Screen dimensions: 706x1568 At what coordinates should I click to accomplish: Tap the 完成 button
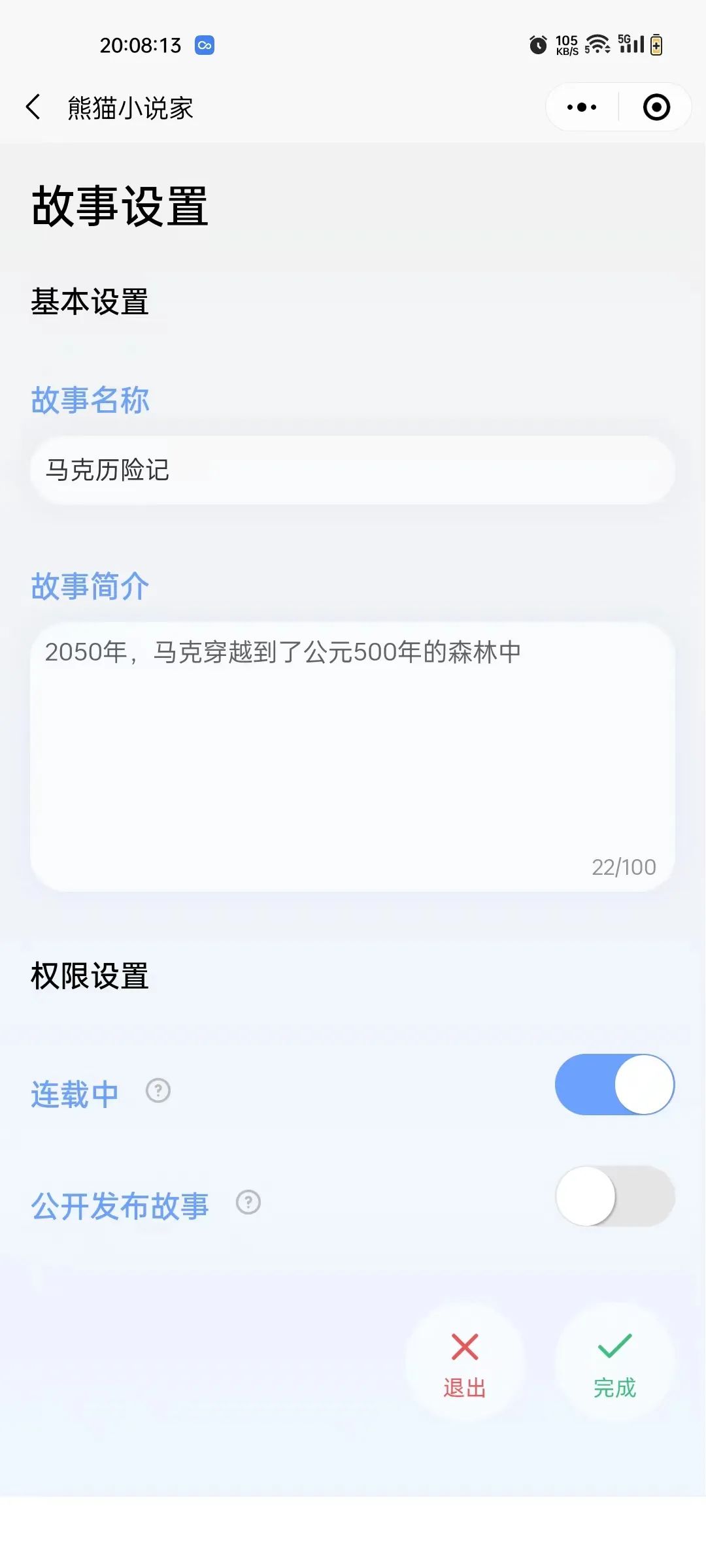(x=615, y=1388)
